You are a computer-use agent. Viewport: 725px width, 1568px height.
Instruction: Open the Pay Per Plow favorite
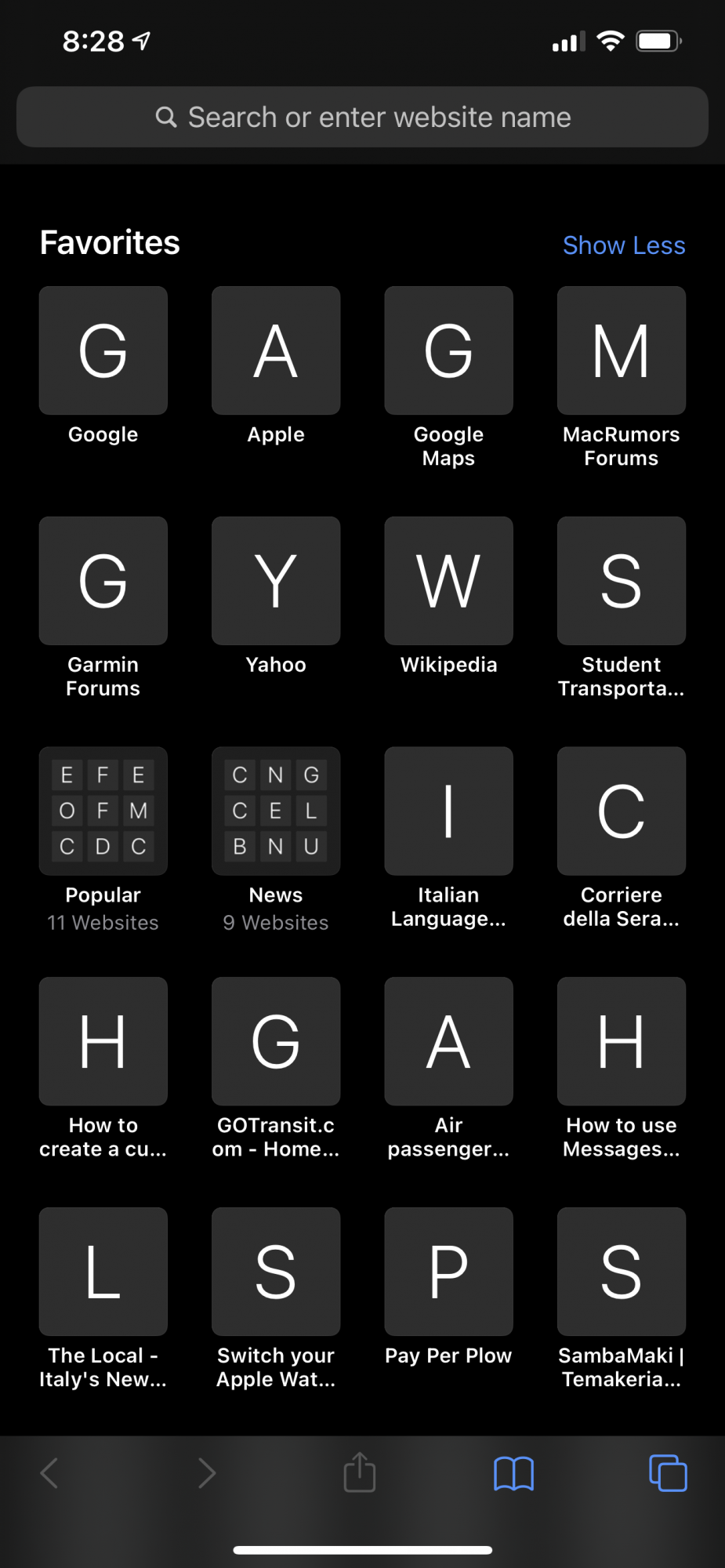[x=448, y=1272]
